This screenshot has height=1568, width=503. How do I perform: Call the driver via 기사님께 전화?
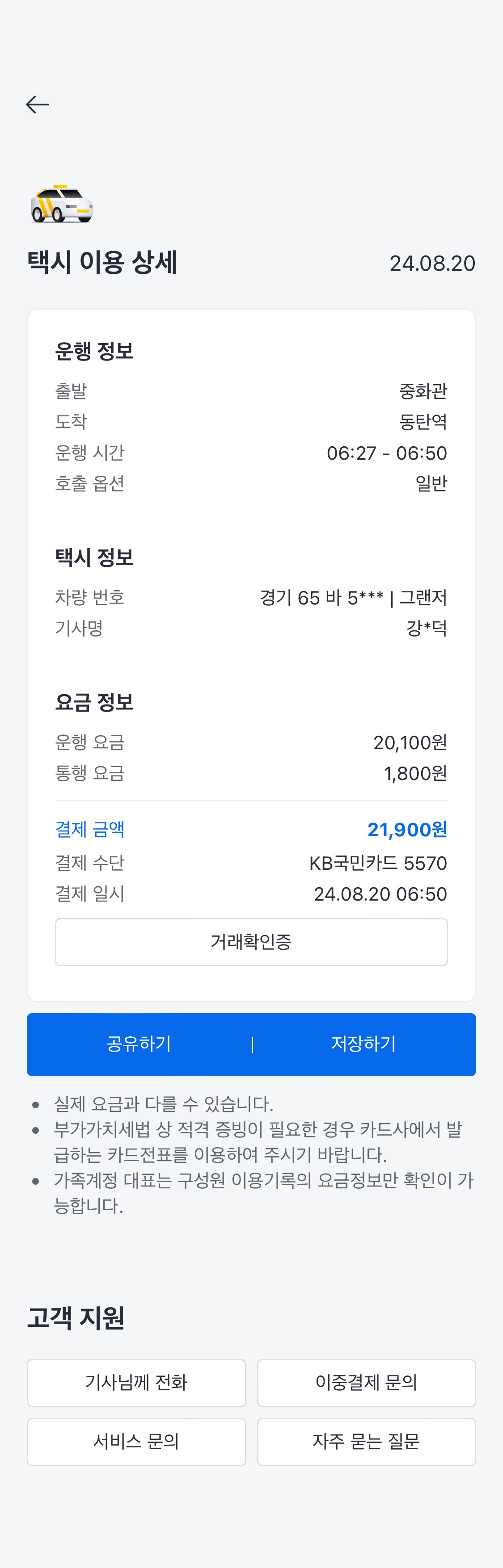(x=136, y=1382)
